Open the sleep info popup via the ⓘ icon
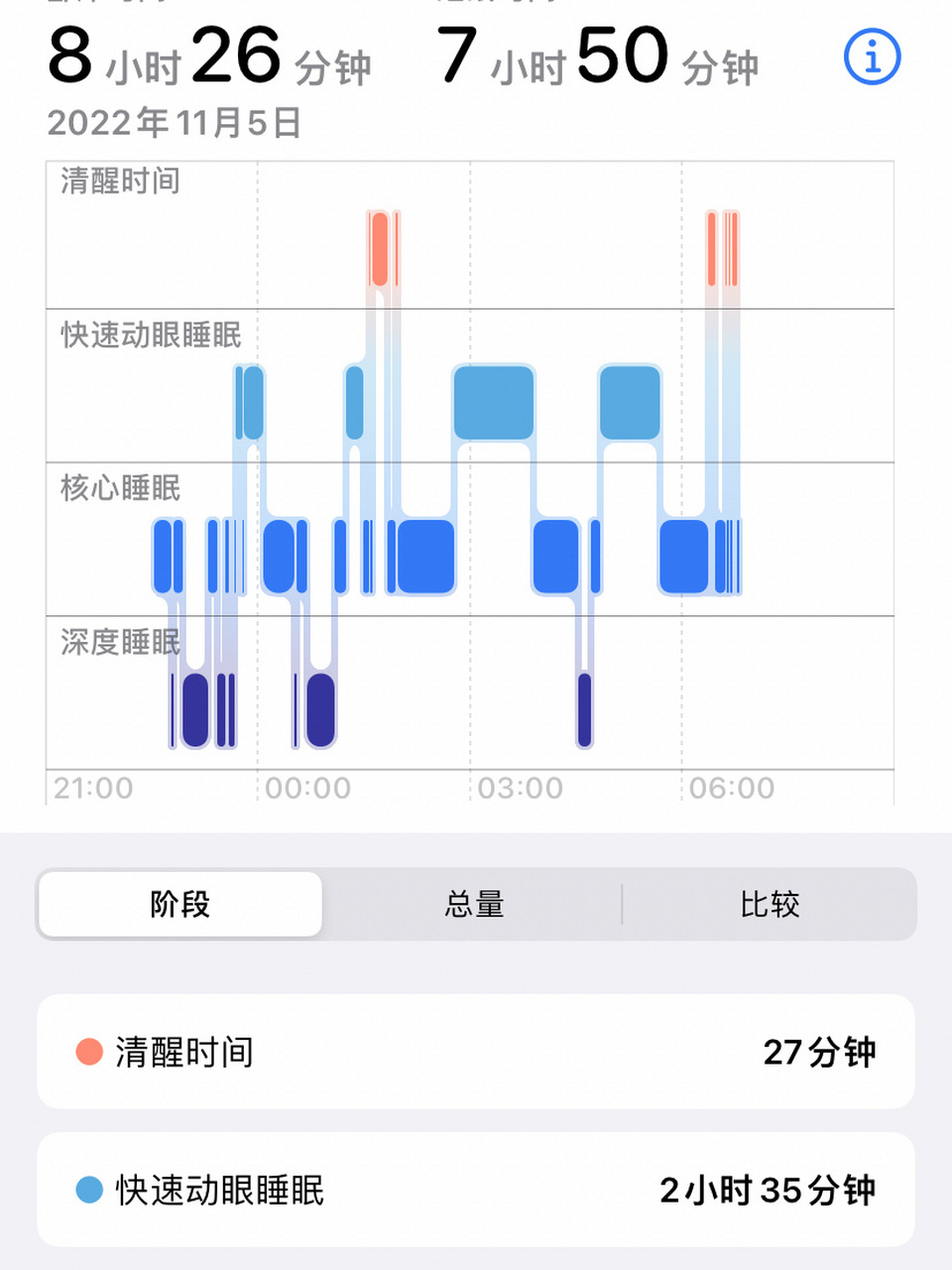The width and height of the screenshot is (952, 1270). click(871, 58)
